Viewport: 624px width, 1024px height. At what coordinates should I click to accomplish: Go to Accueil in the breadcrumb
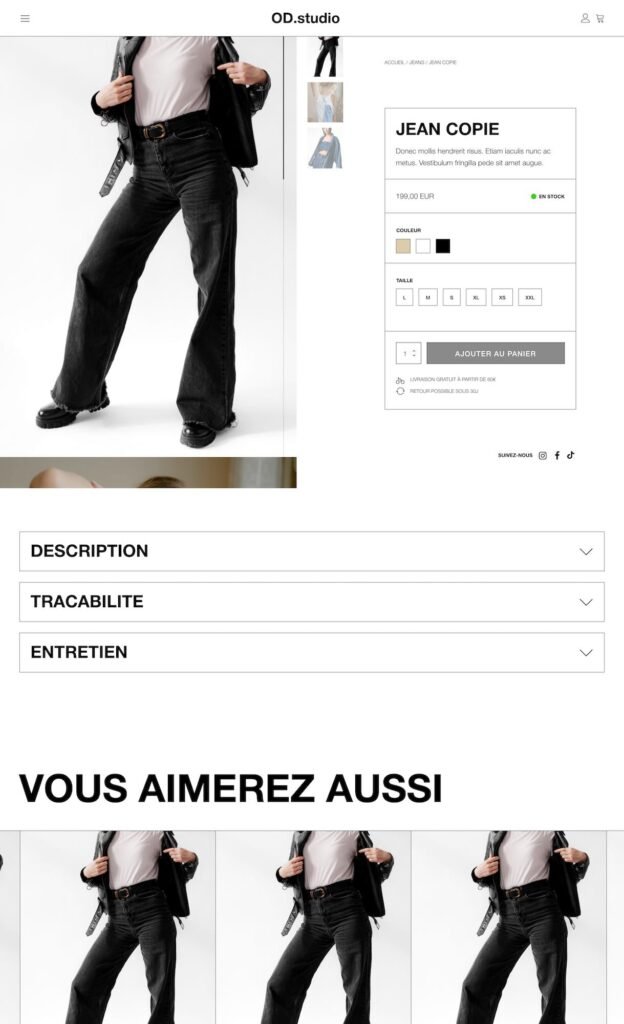394,63
